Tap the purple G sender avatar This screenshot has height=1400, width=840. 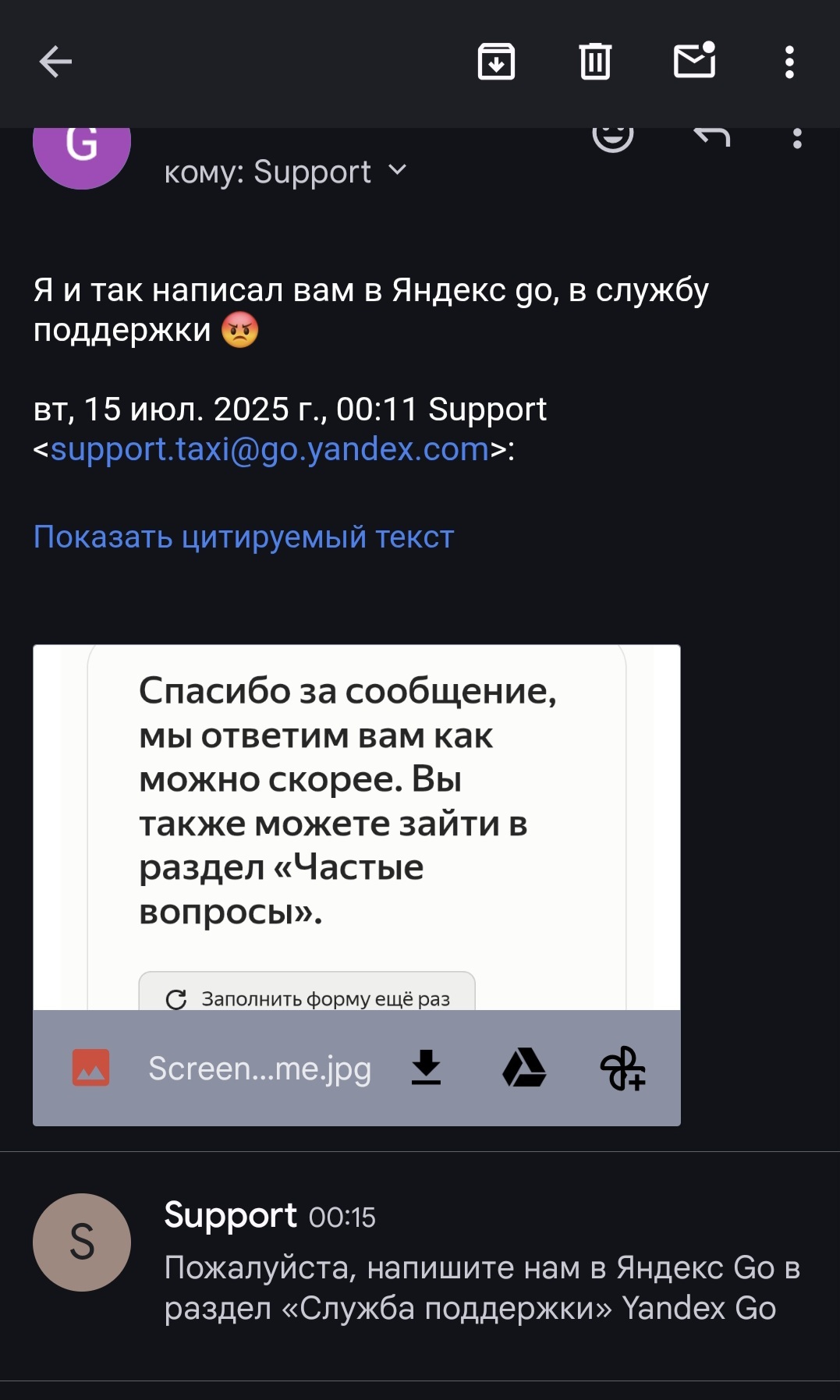pyautogui.click(x=82, y=148)
